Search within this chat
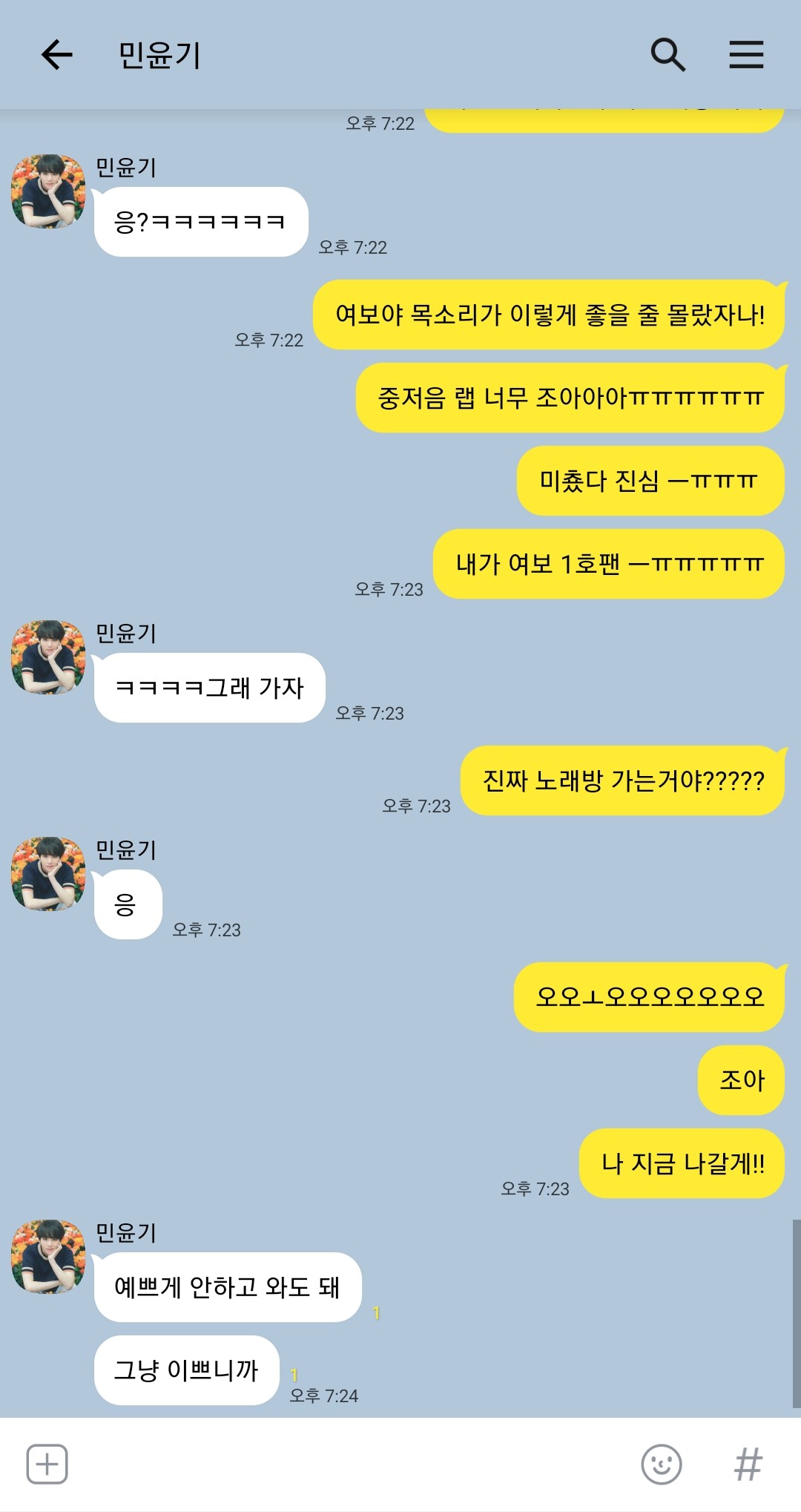 pos(667,55)
